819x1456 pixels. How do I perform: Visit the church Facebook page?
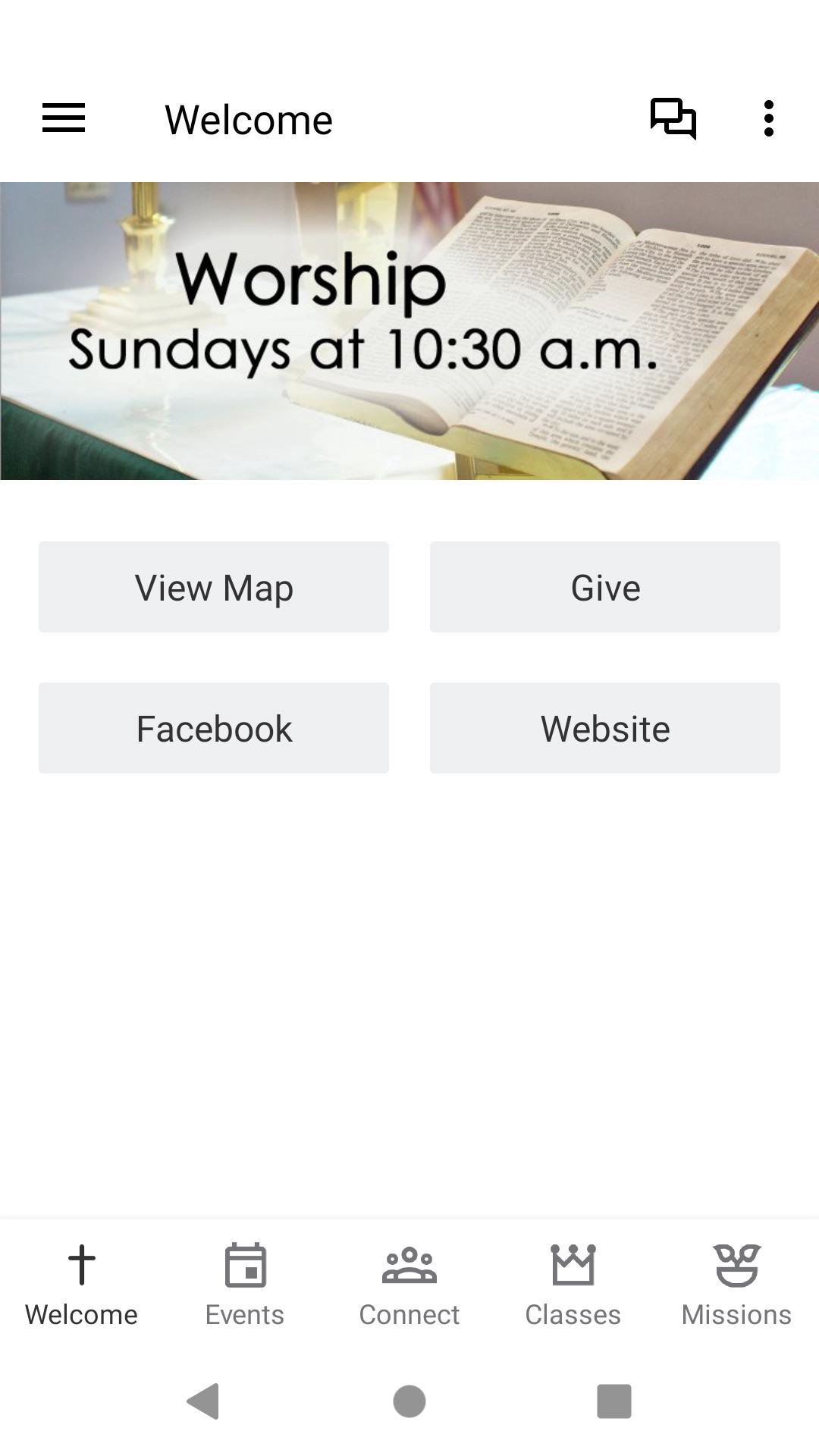(x=214, y=728)
